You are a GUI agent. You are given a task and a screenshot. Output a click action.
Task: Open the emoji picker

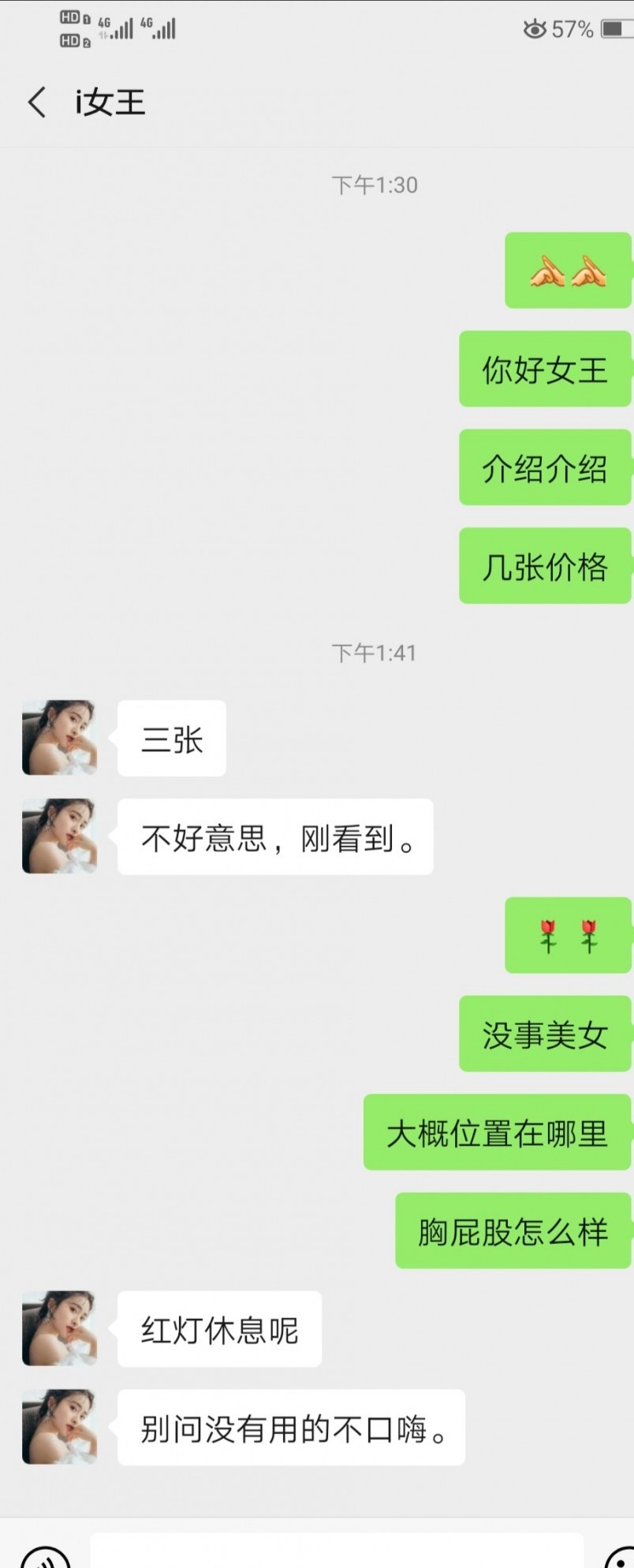coord(622,1559)
